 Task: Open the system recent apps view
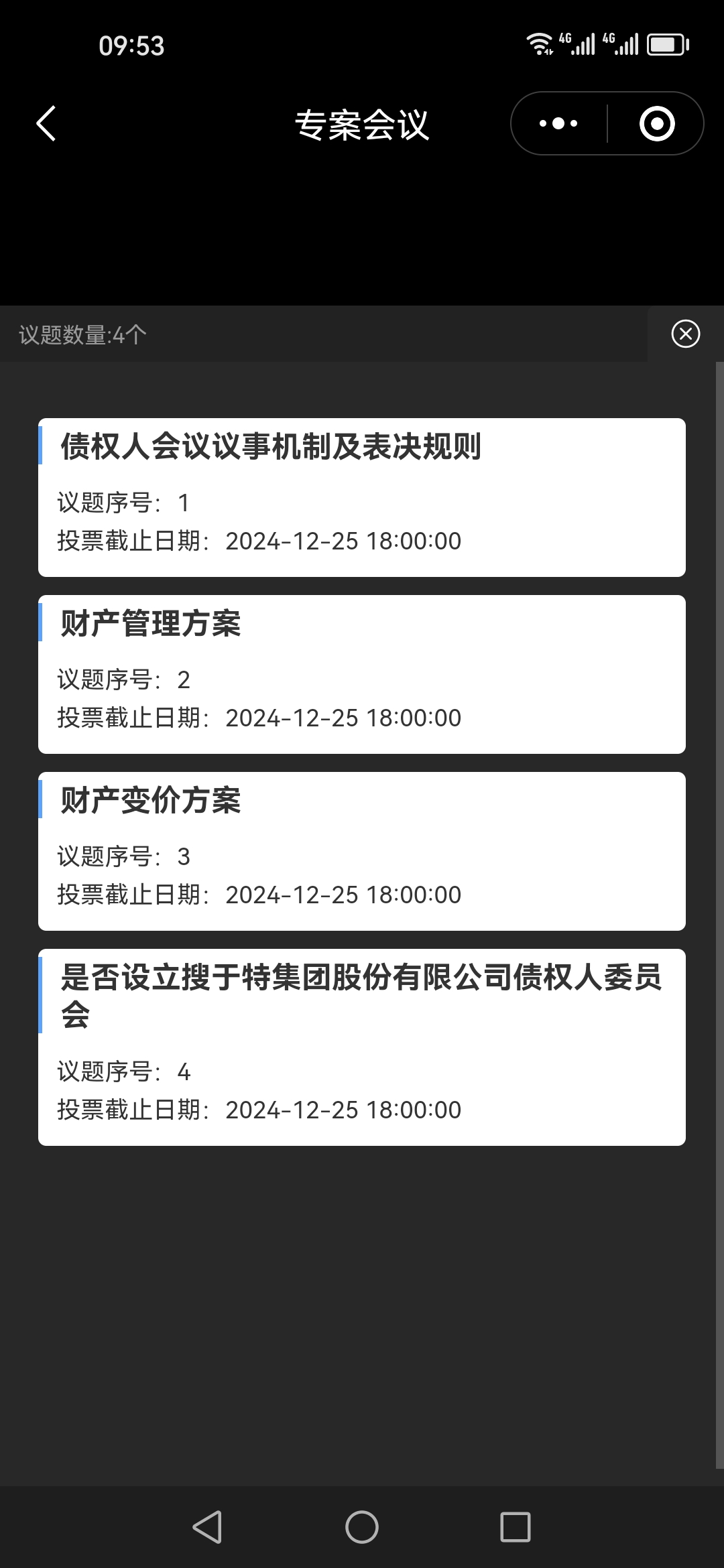pyautogui.click(x=515, y=1527)
